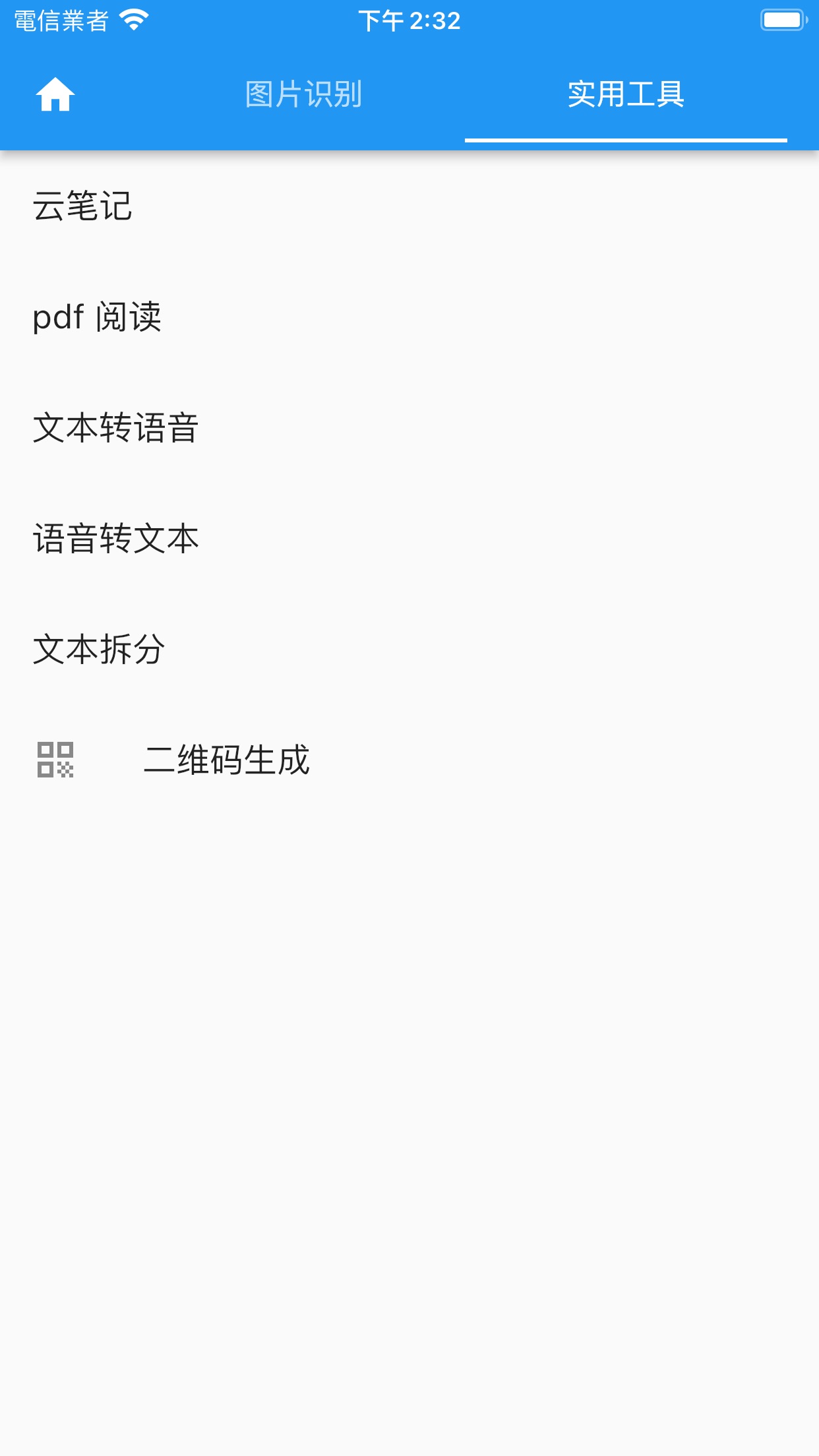Select the 实用工具 tab
The height and width of the screenshot is (1456, 819).
[626, 96]
